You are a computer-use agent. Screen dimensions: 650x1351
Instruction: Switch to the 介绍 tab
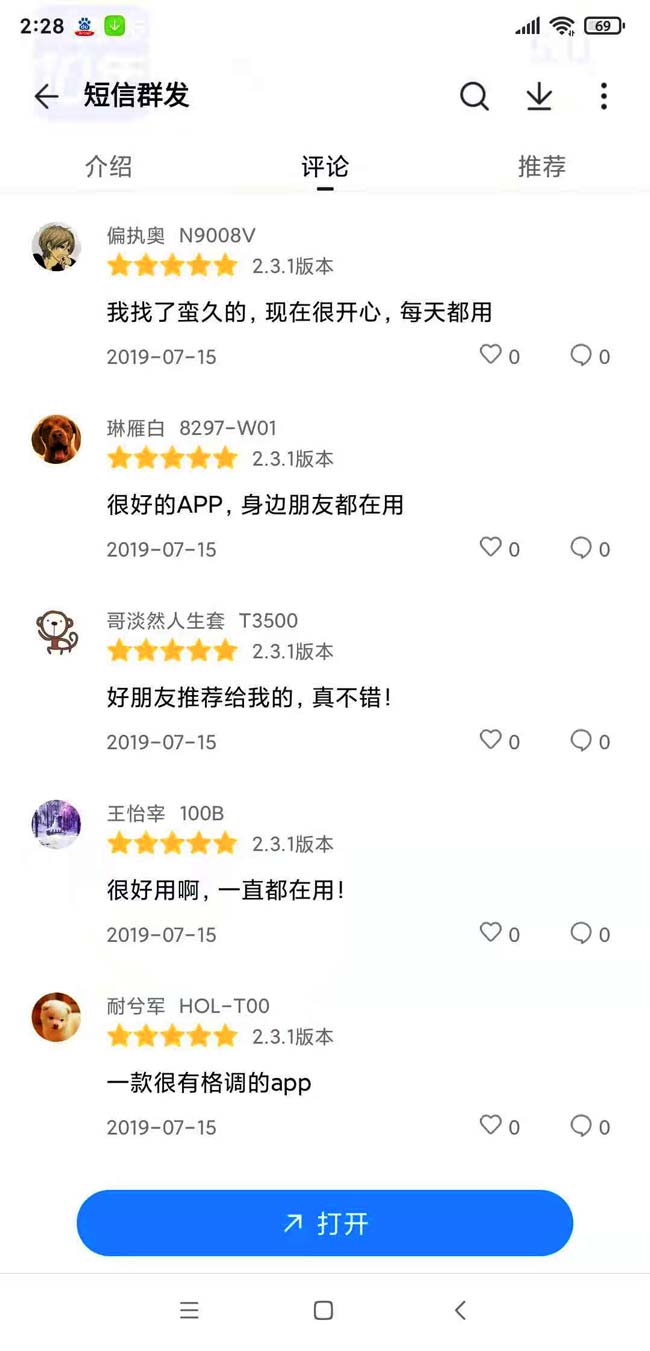[108, 166]
